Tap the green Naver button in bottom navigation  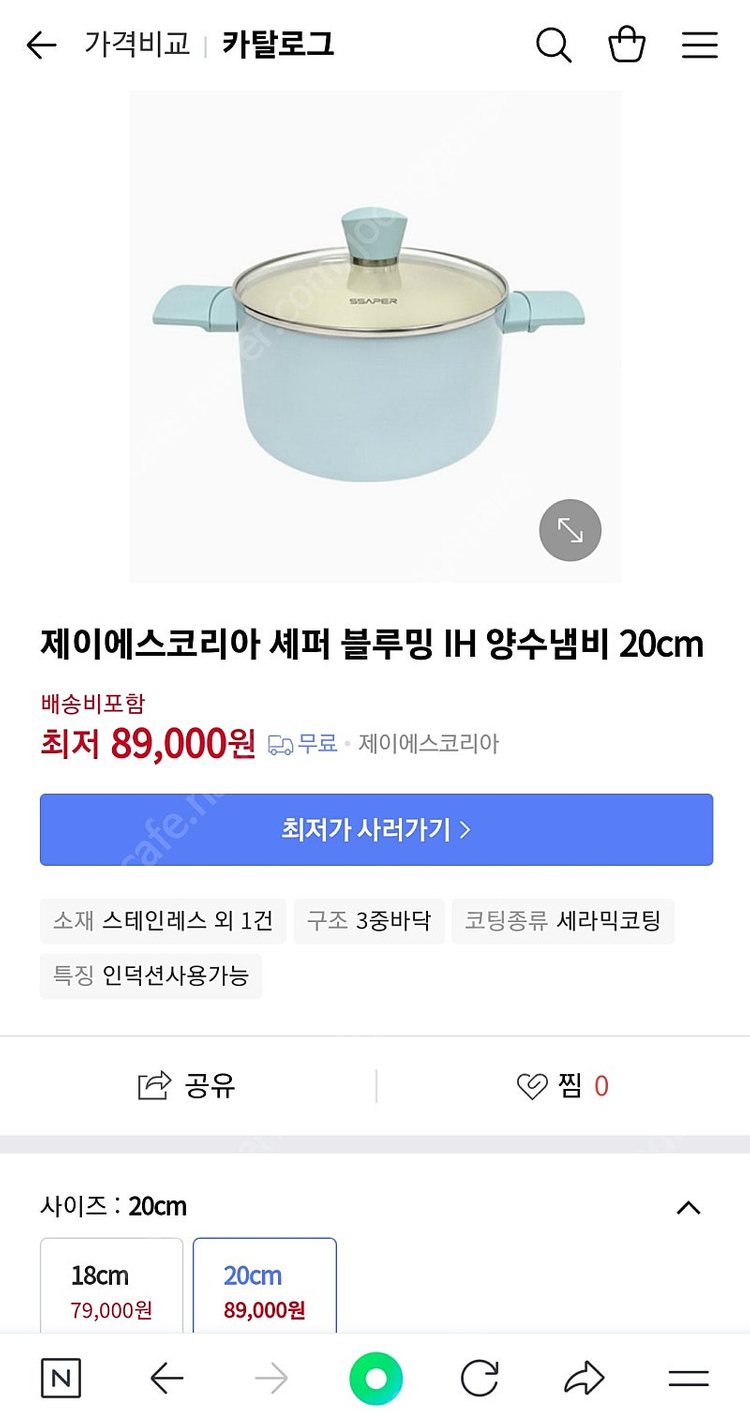(375, 1377)
